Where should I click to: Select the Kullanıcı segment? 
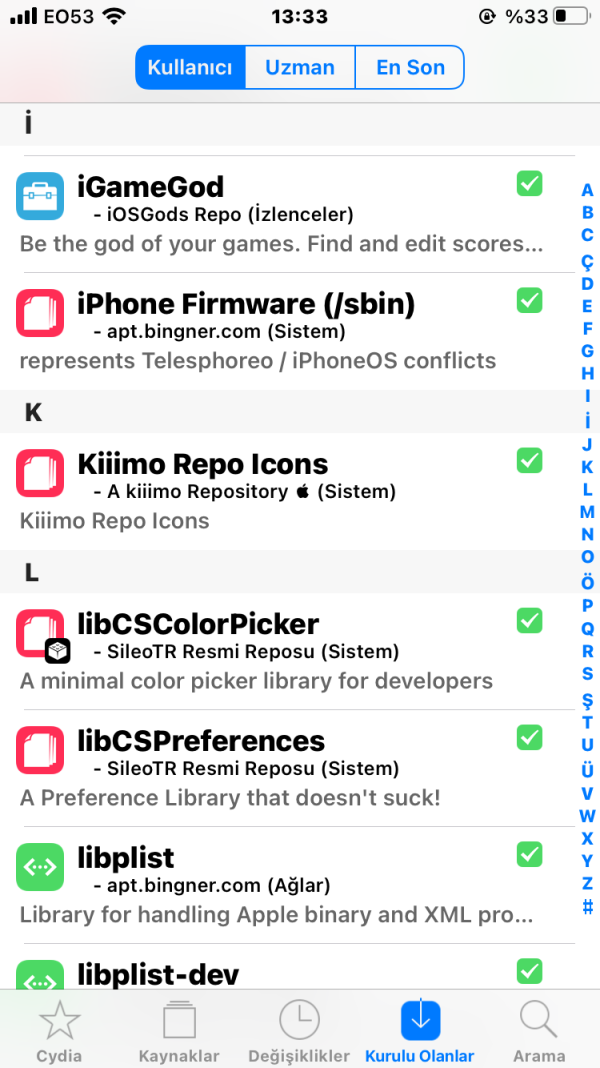point(190,68)
